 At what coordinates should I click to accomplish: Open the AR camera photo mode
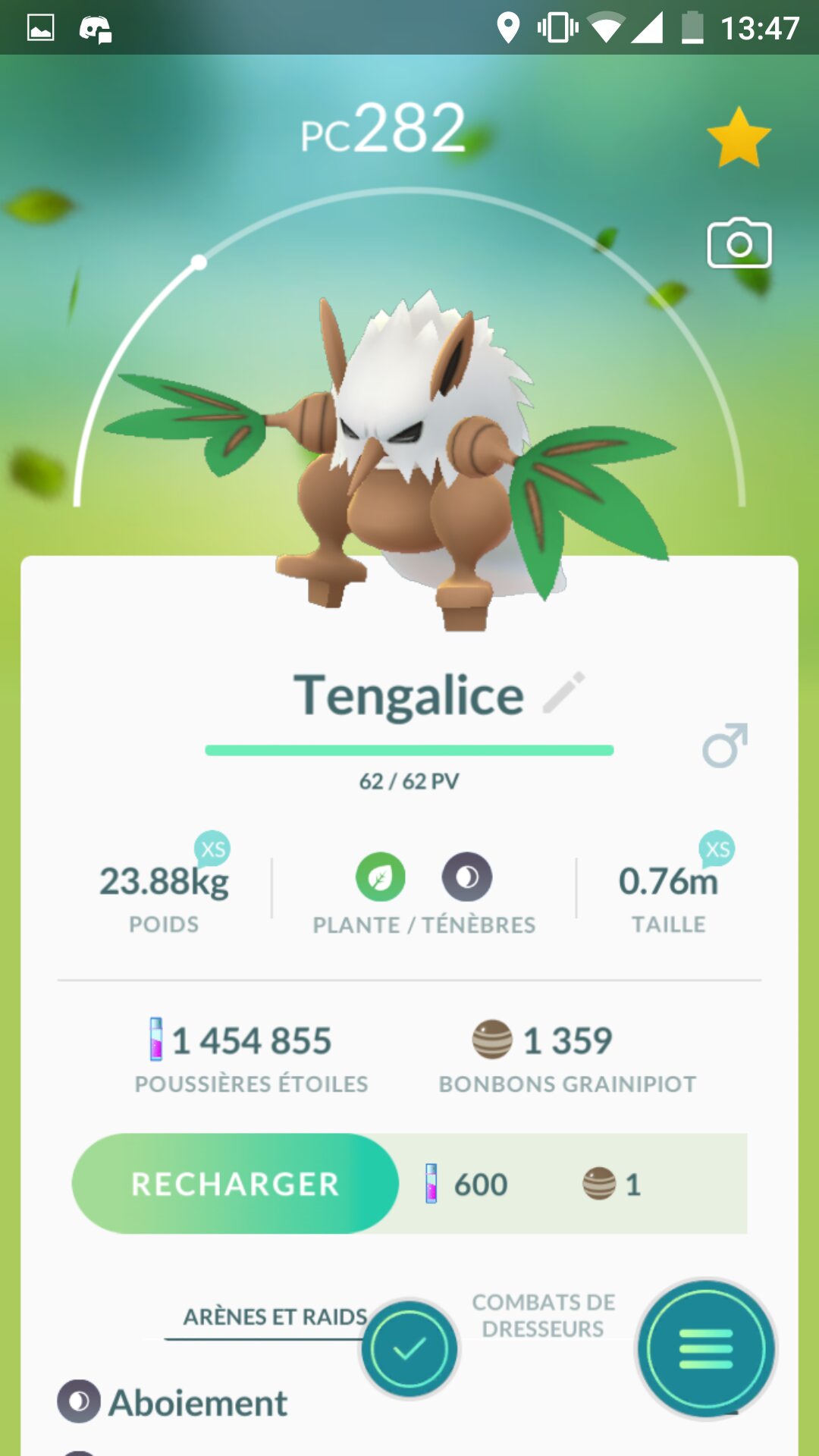click(739, 244)
